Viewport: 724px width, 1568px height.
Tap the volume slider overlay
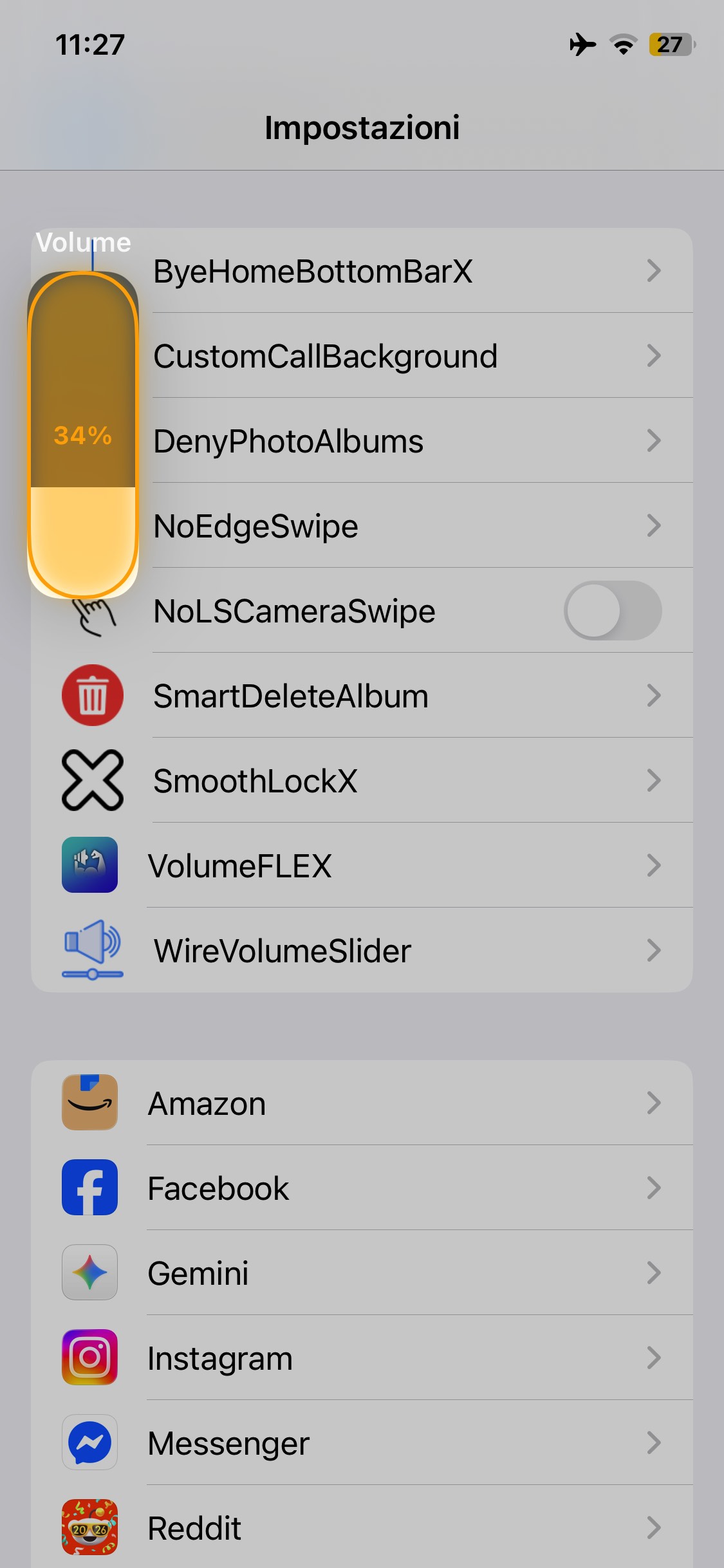pyautogui.click(x=83, y=435)
